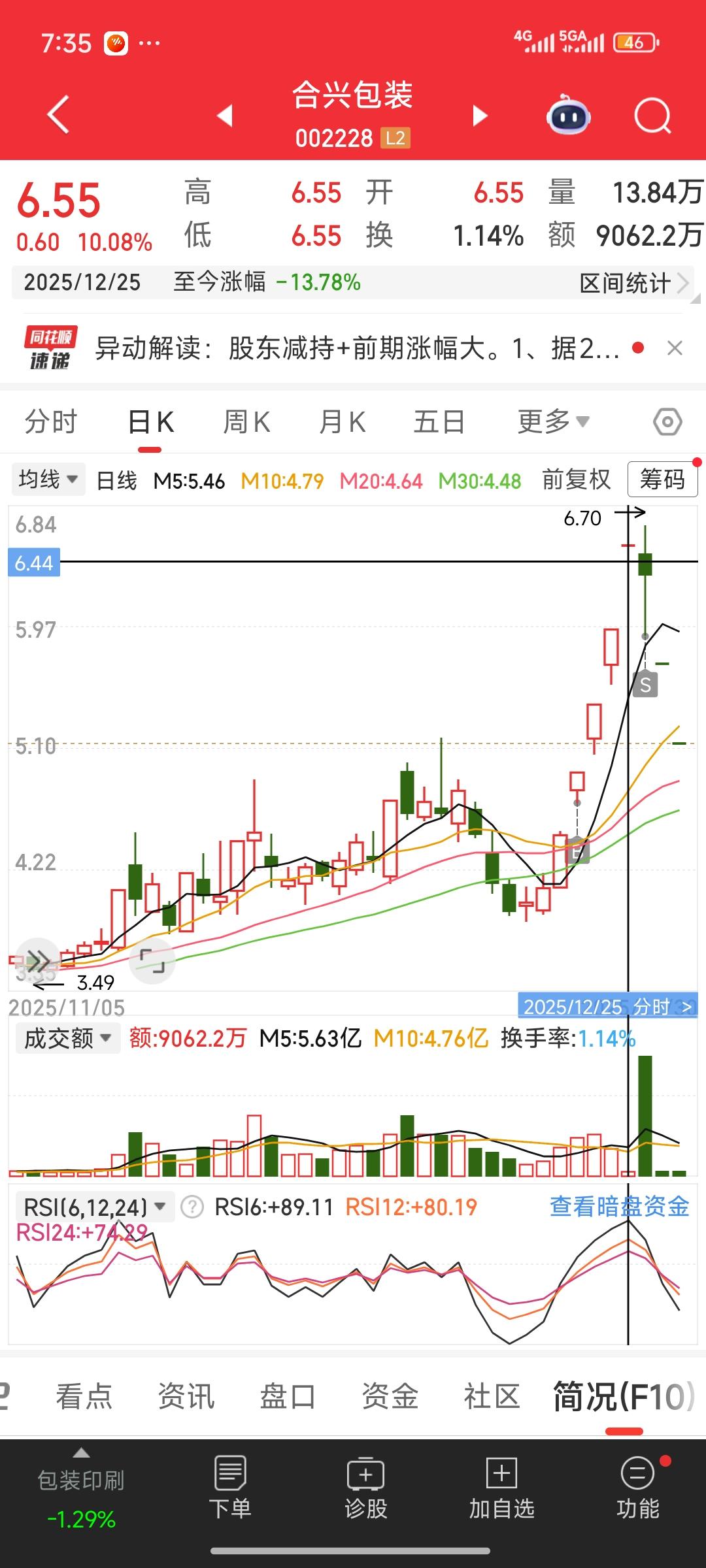Toggle the 筹码 chip distribution overlay
Viewport: 706px width, 1568px height.
pos(662,479)
